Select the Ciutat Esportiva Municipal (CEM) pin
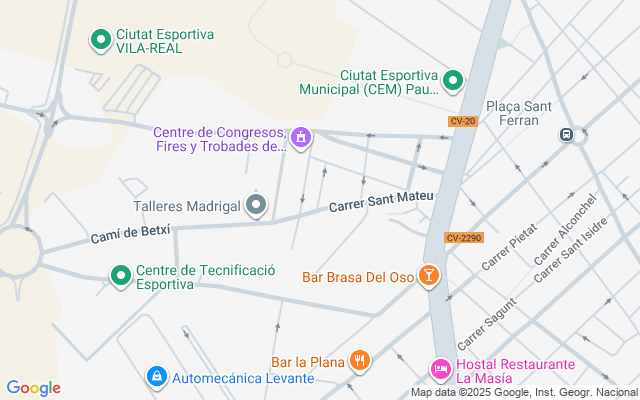Image resolution: width=640 pixels, height=400 pixels. tap(453, 81)
